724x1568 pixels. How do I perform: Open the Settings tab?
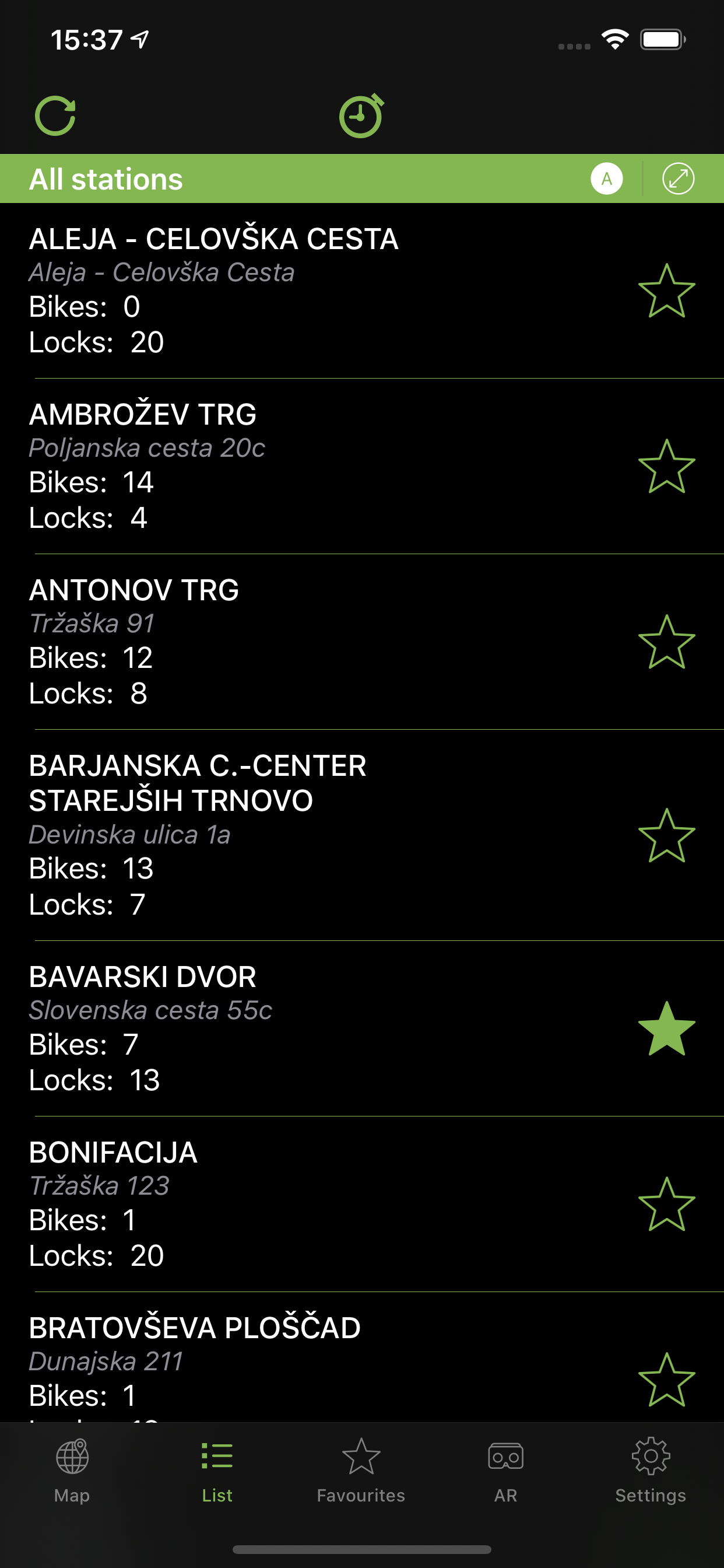coord(651,1471)
